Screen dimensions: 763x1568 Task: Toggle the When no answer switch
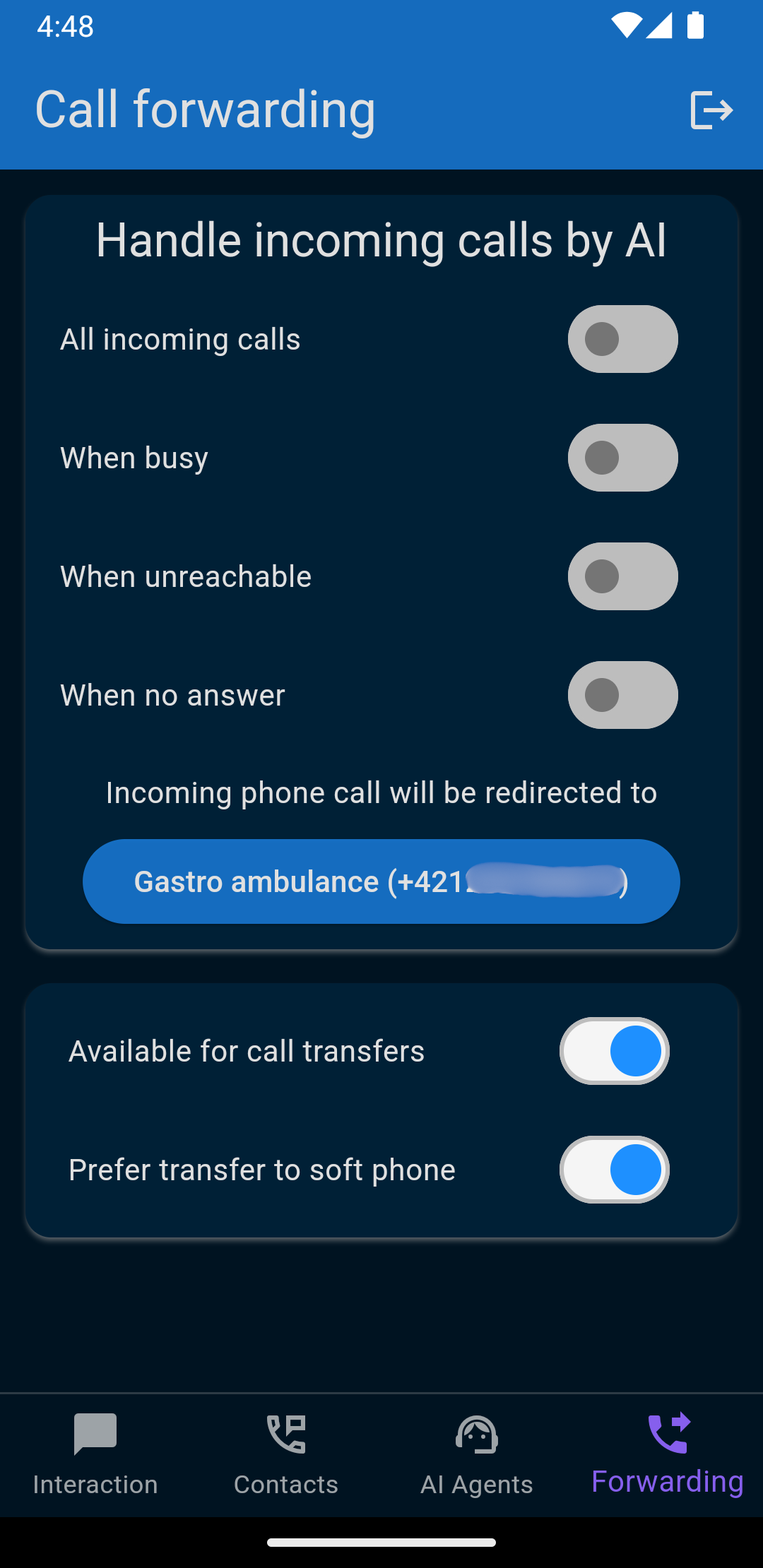click(x=622, y=696)
